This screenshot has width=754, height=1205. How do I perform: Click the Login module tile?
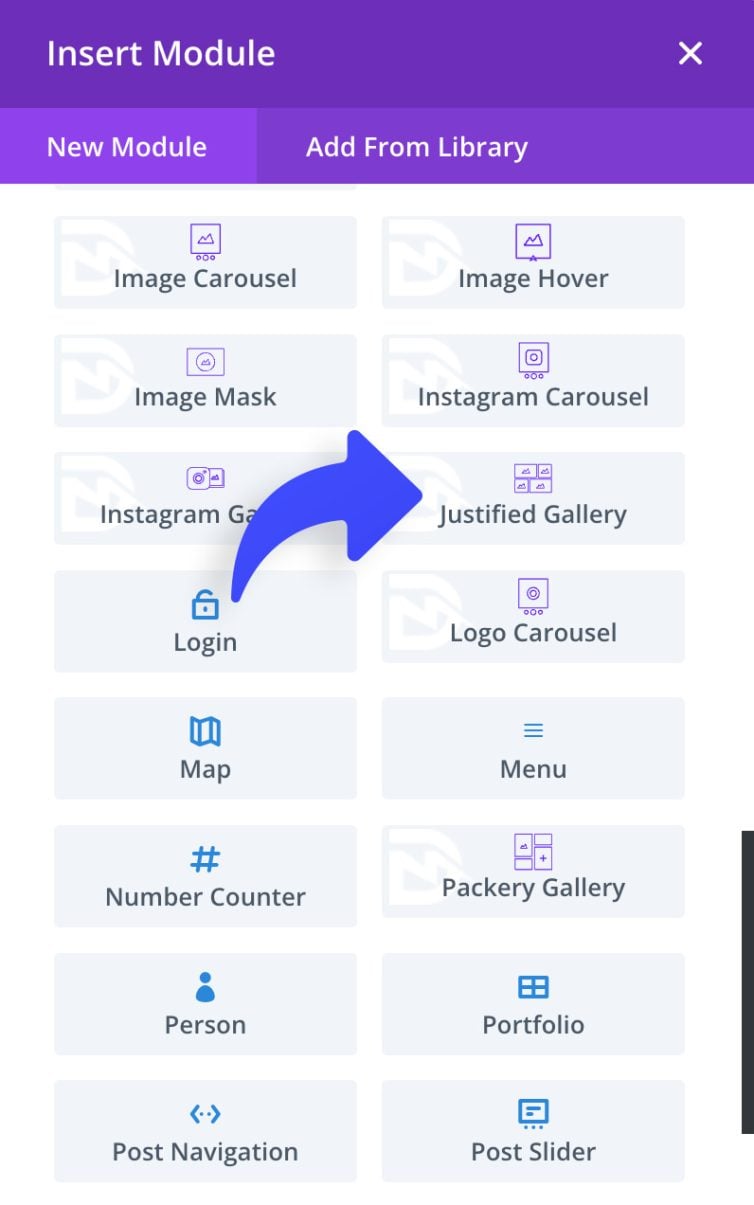(204, 621)
